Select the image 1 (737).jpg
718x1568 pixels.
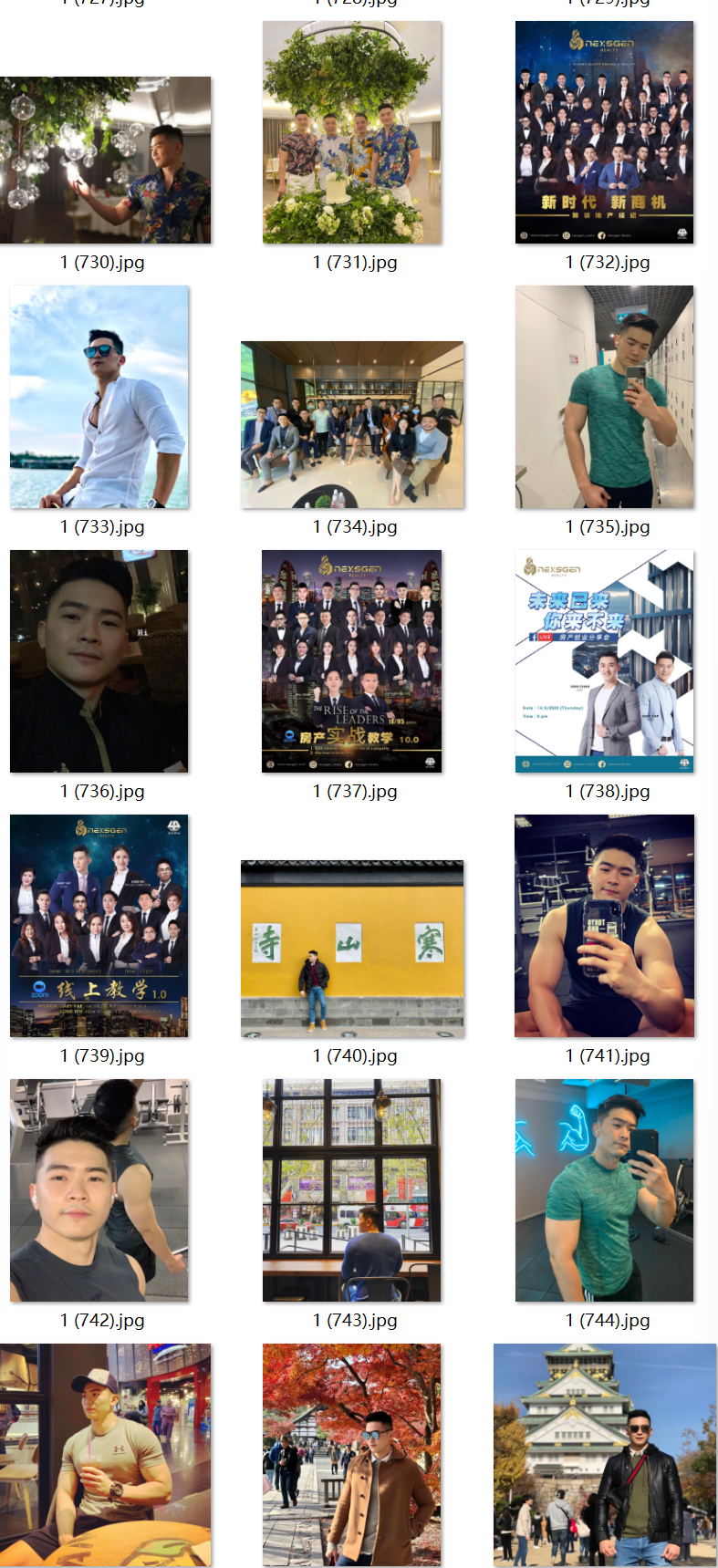pos(352,661)
